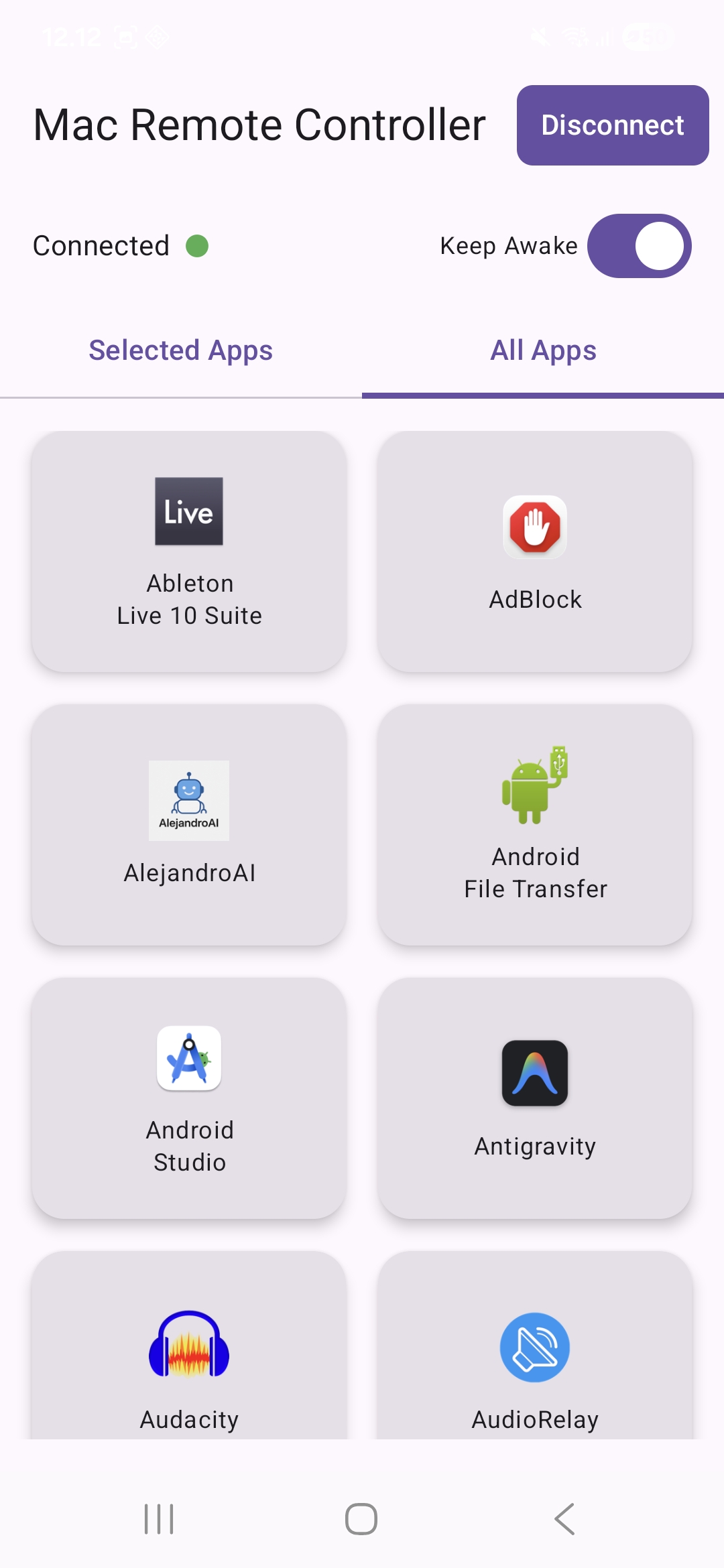Image resolution: width=724 pixels, height=1568 pixels.
Task: Tap the Mac Remote Controller title
Action: coord(258,124)
